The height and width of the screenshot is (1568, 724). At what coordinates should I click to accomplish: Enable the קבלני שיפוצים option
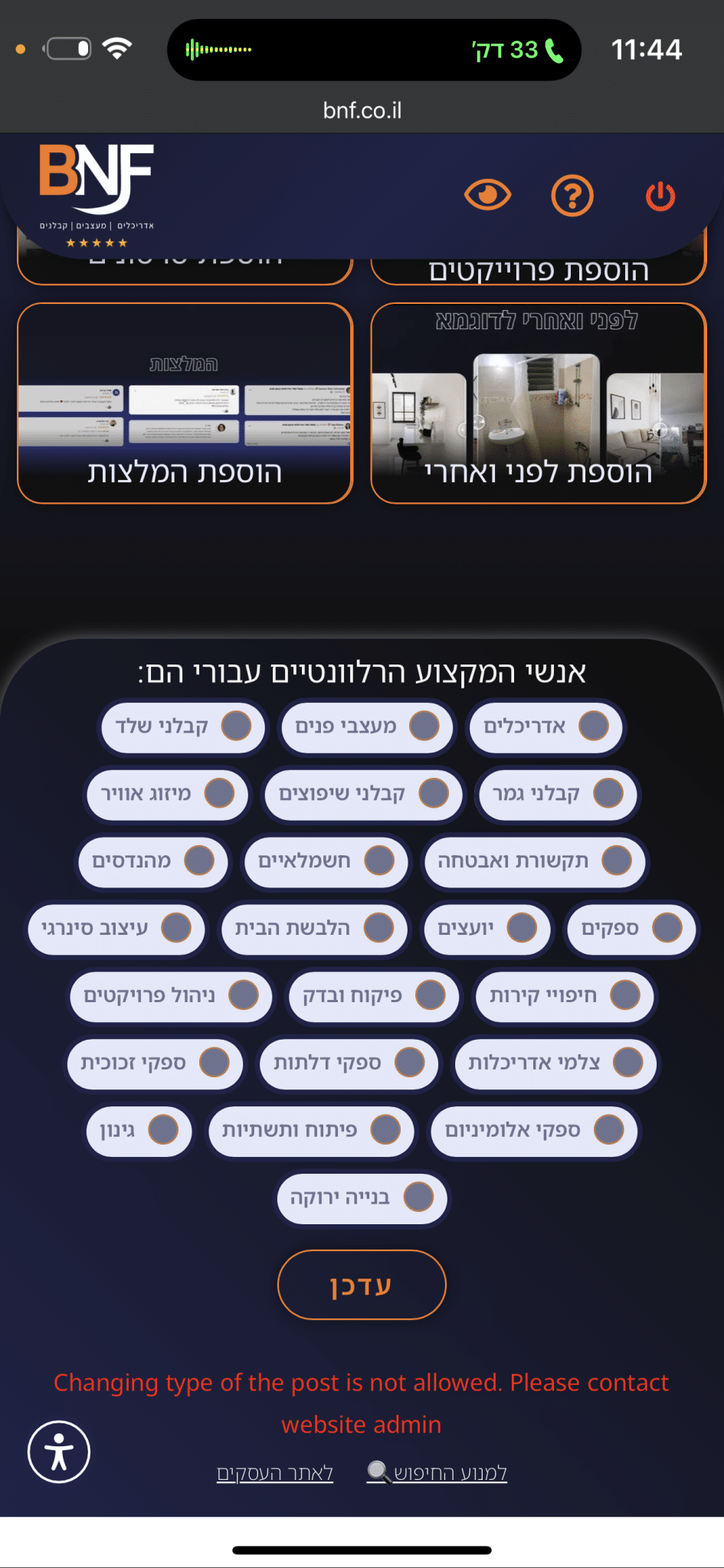362,793
